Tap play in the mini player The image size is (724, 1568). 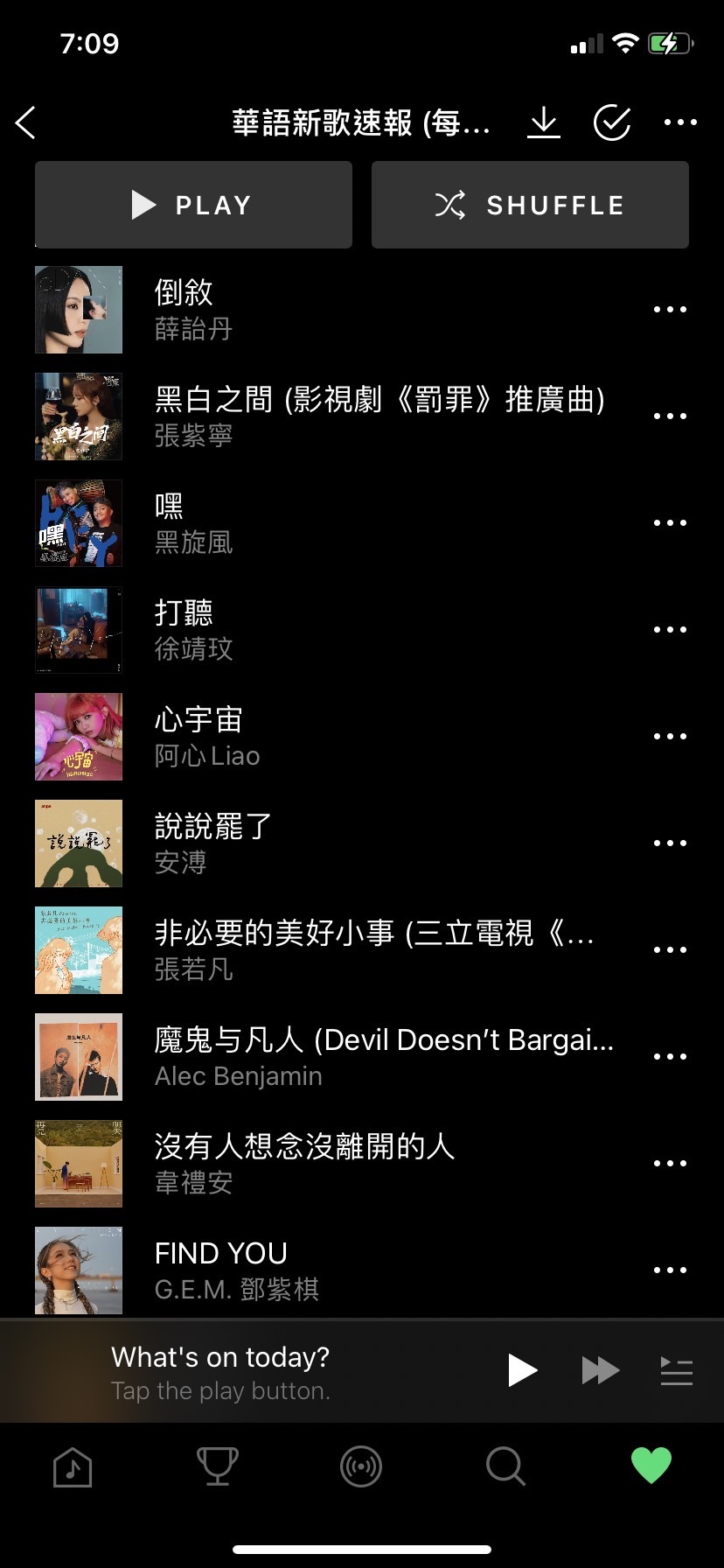522,1370
